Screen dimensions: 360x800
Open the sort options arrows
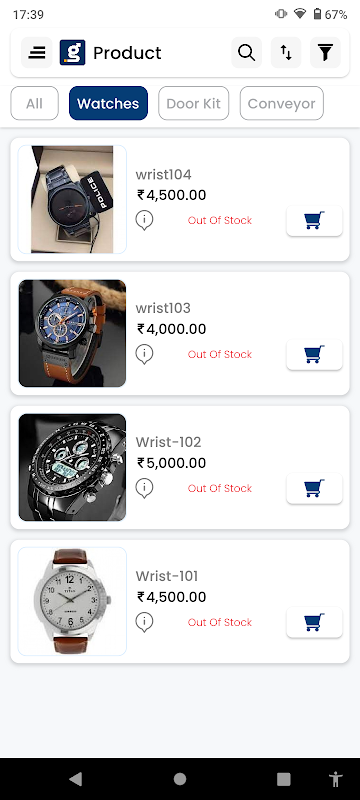pyautogui.click(x=286, y=53)
